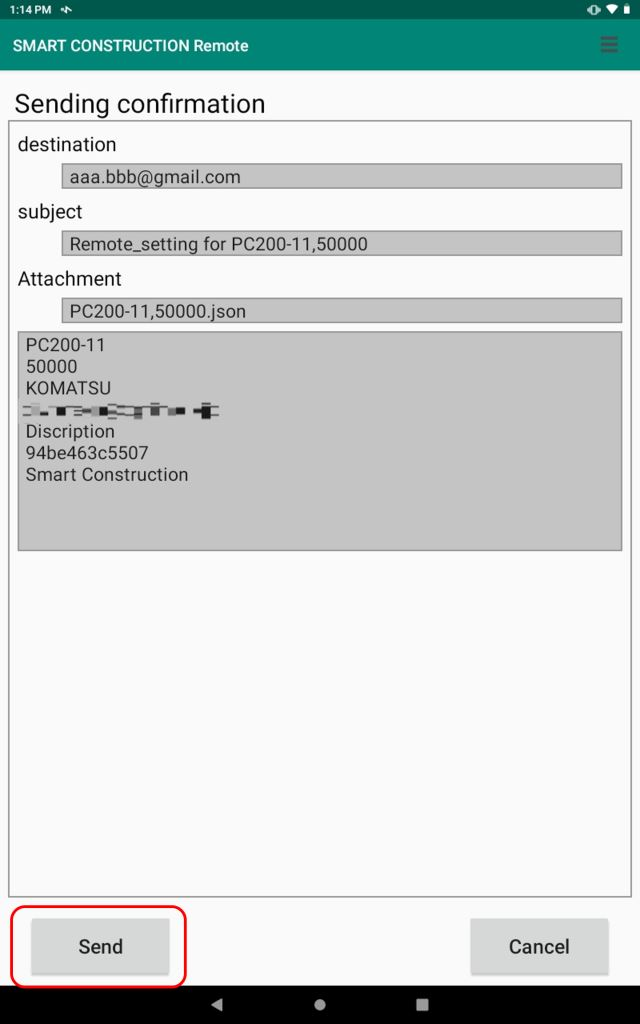Tap the message body text area
The height and width of the screenshot is (1024, 640).
click(319, 441)
